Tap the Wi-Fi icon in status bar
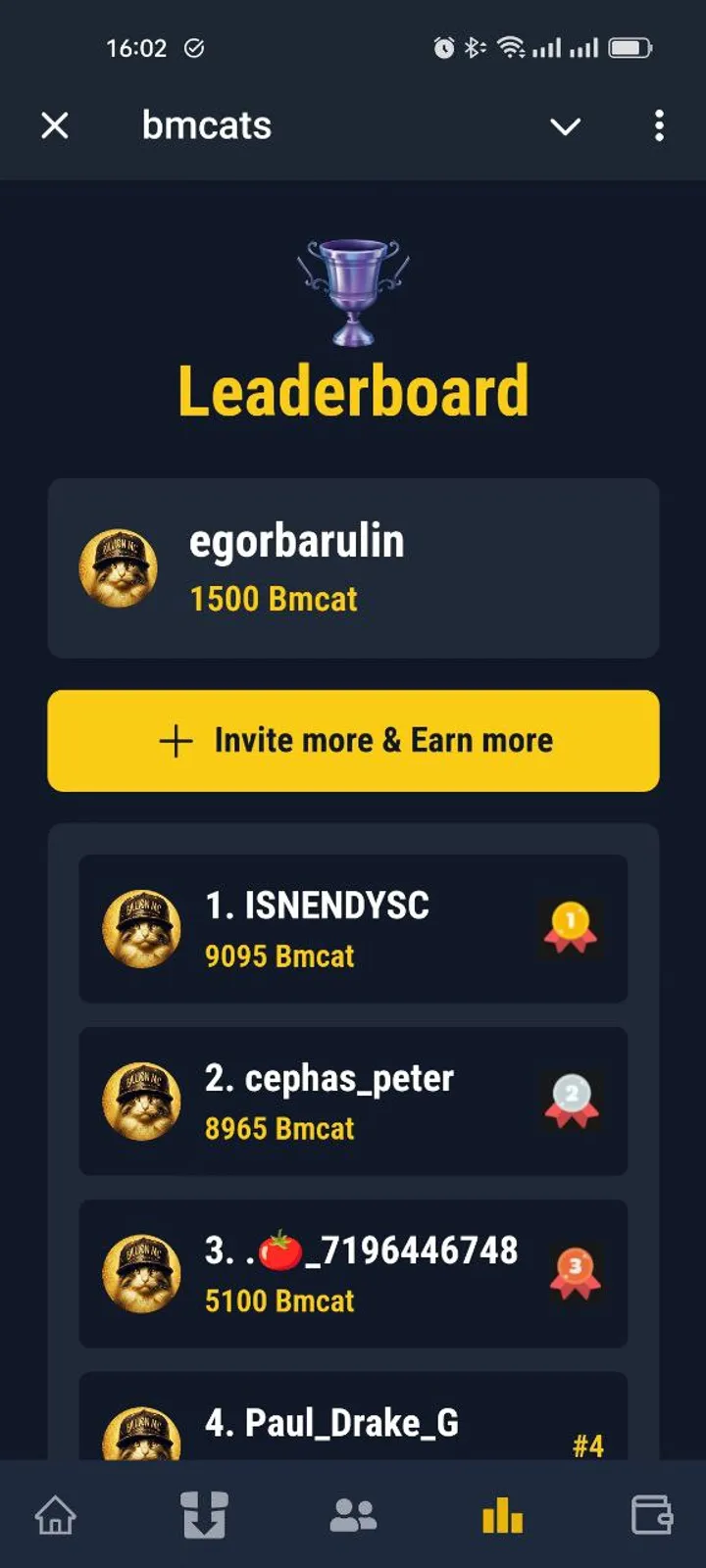 514,47
